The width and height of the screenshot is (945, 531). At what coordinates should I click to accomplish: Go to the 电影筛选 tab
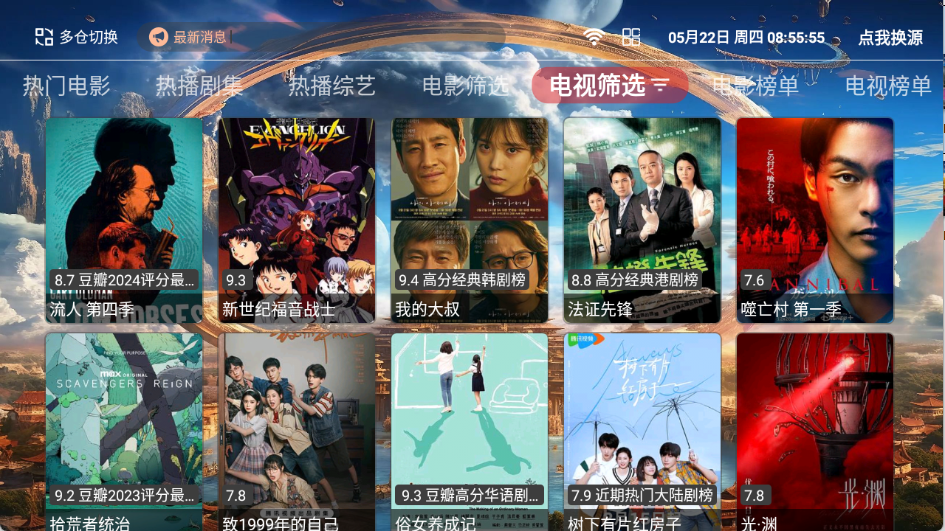click(x=465, y=86)
